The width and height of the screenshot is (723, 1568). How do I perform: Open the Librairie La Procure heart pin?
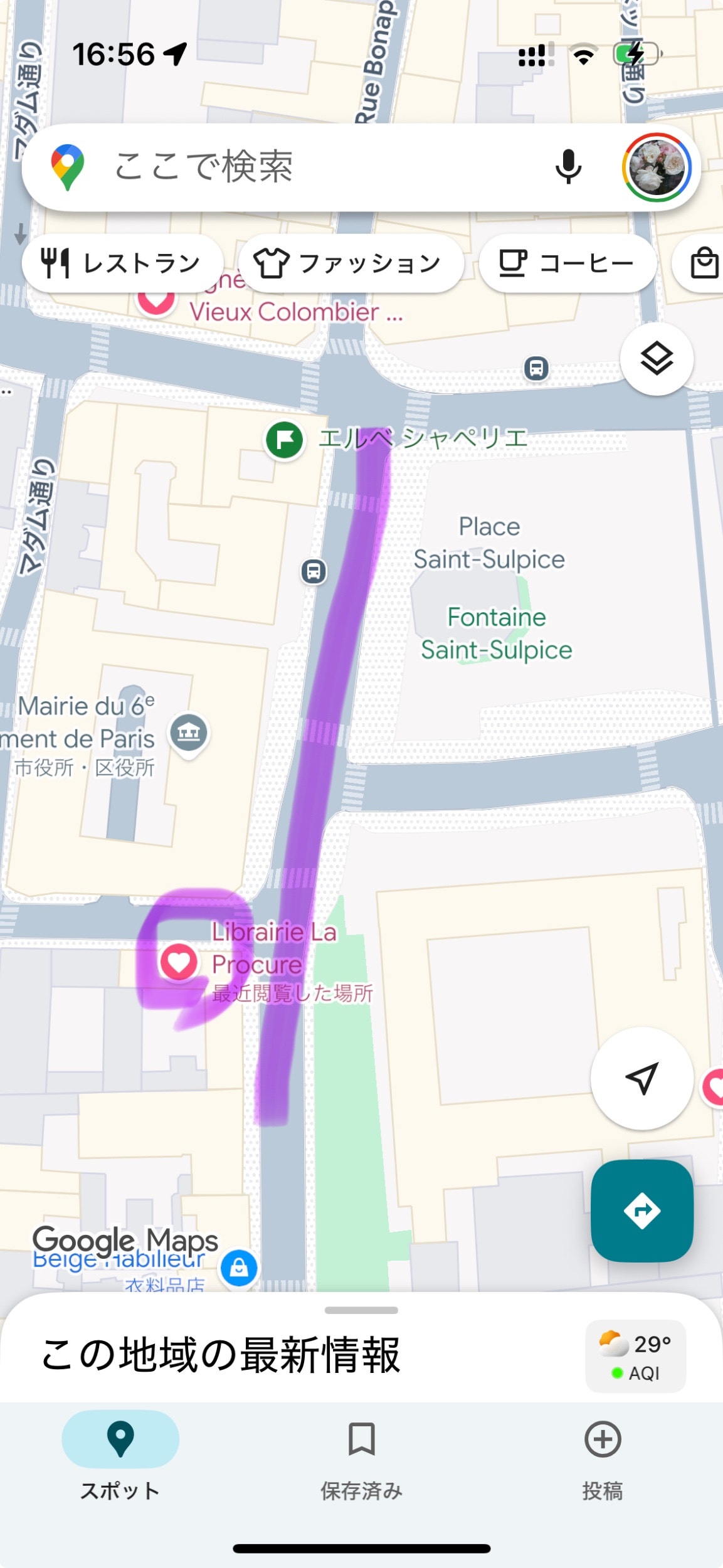(179, 961)
